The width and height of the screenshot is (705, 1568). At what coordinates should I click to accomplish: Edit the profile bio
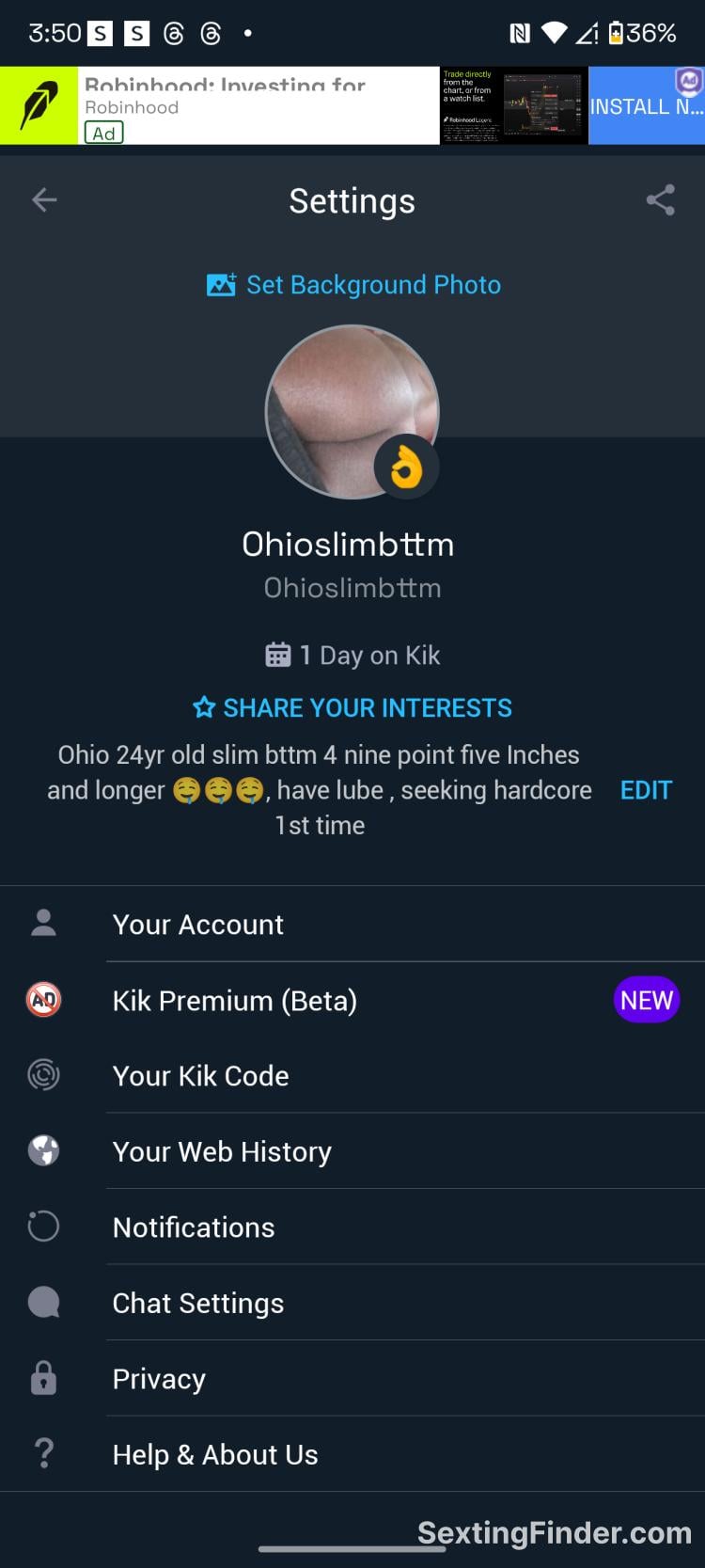coord(646,790)
